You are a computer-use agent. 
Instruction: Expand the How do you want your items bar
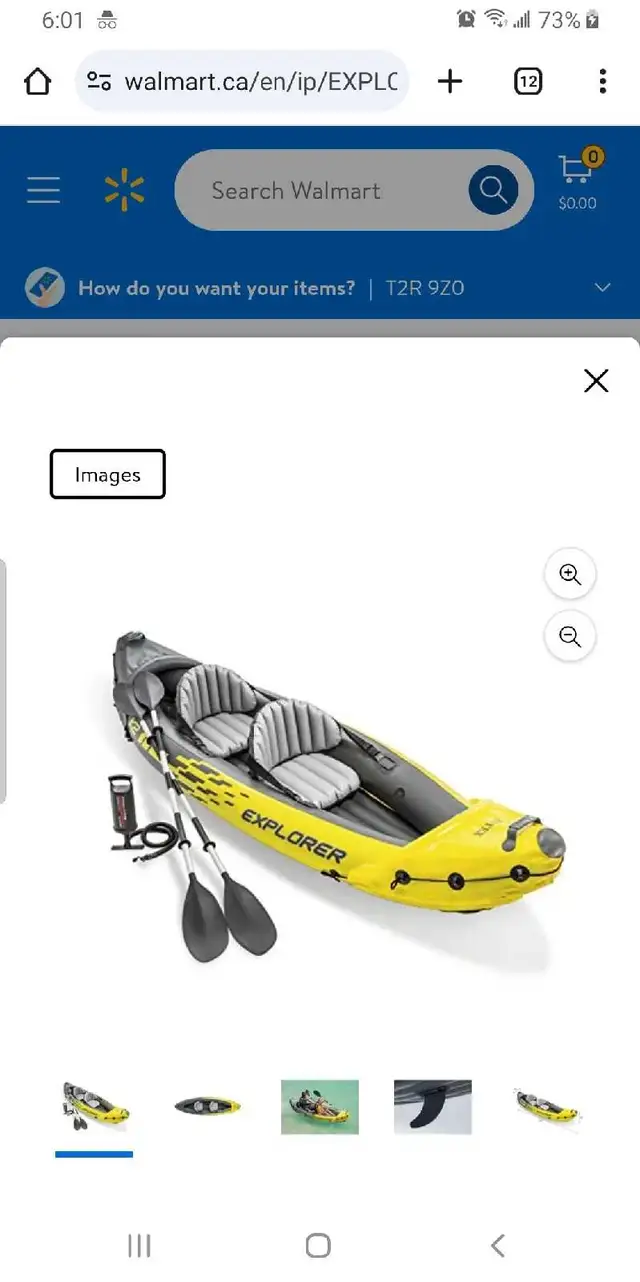pyautogui.click(x=320, y=288)
